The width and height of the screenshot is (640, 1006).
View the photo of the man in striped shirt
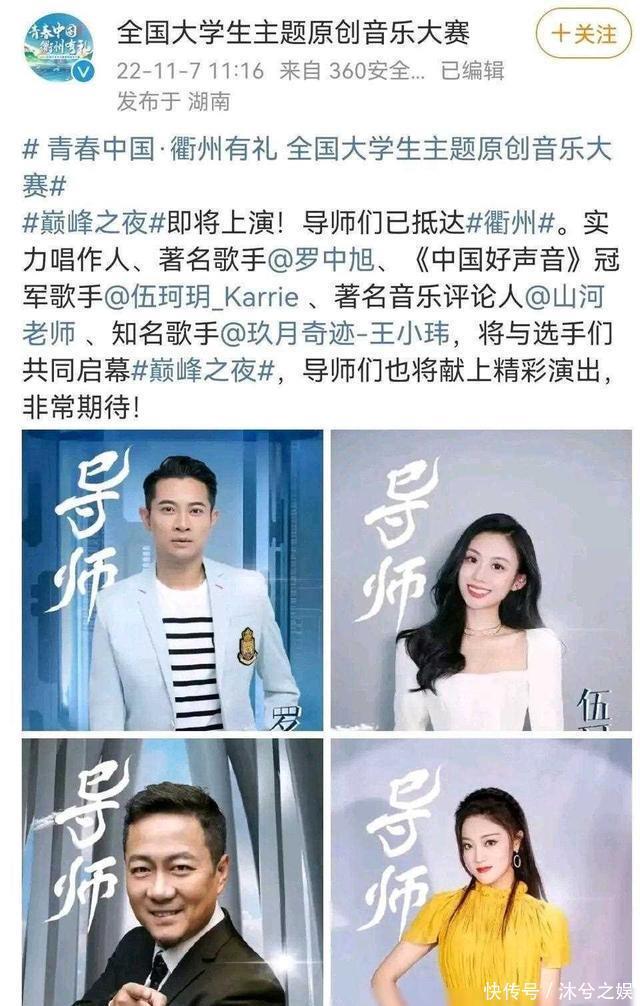tap(173, 580)
